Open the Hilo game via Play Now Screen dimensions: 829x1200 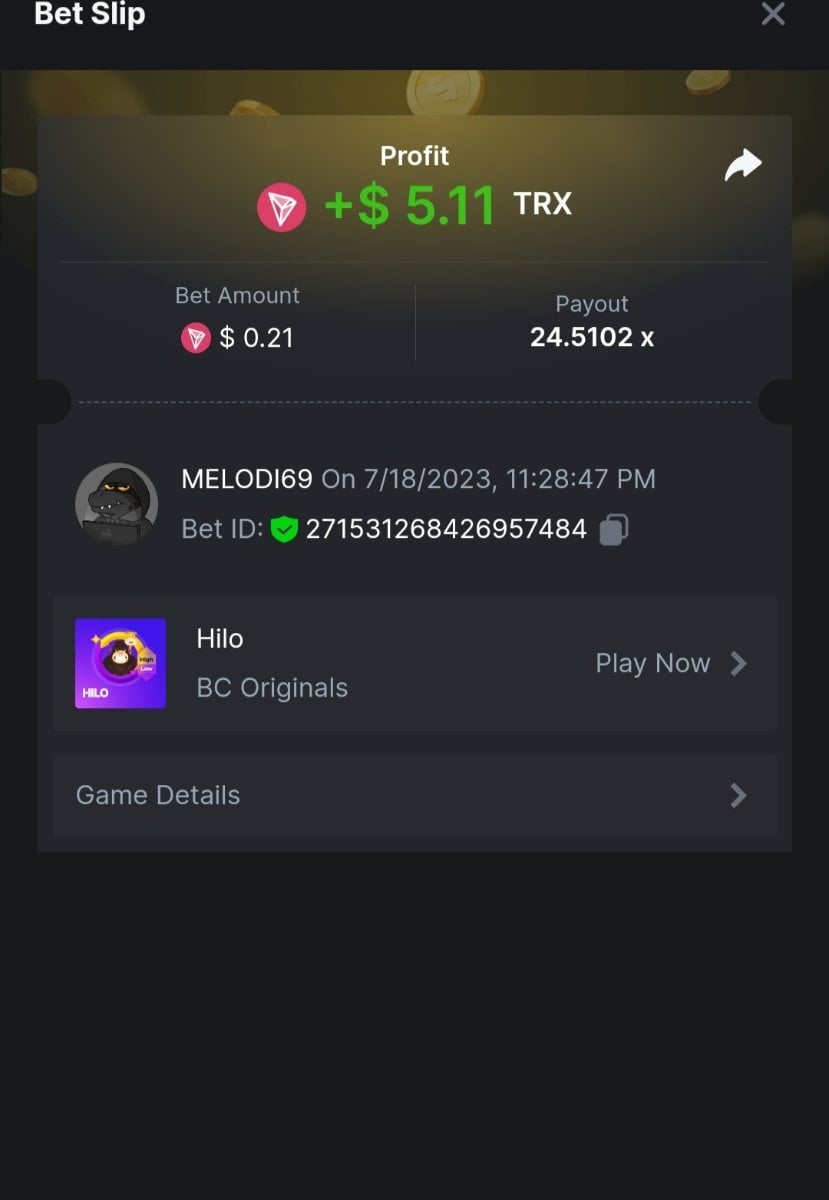coord(670,663)
